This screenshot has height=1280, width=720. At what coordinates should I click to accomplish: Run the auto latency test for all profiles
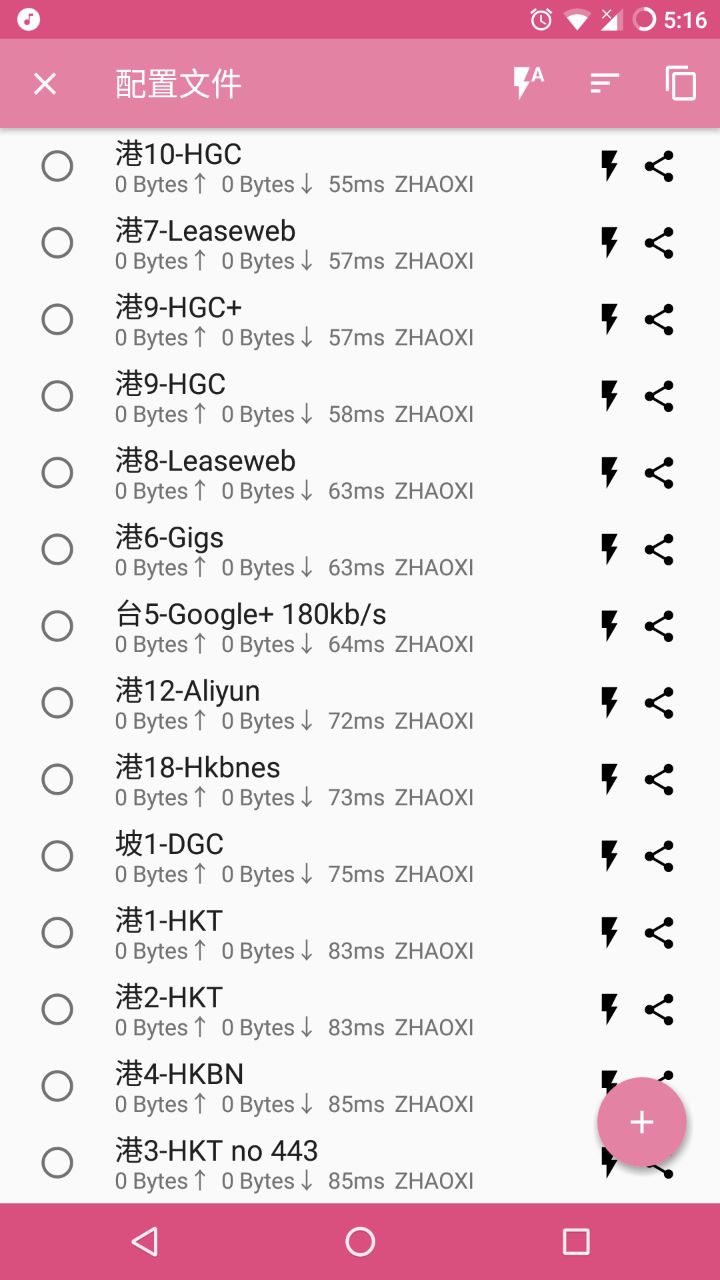click(x=527, y=84)
